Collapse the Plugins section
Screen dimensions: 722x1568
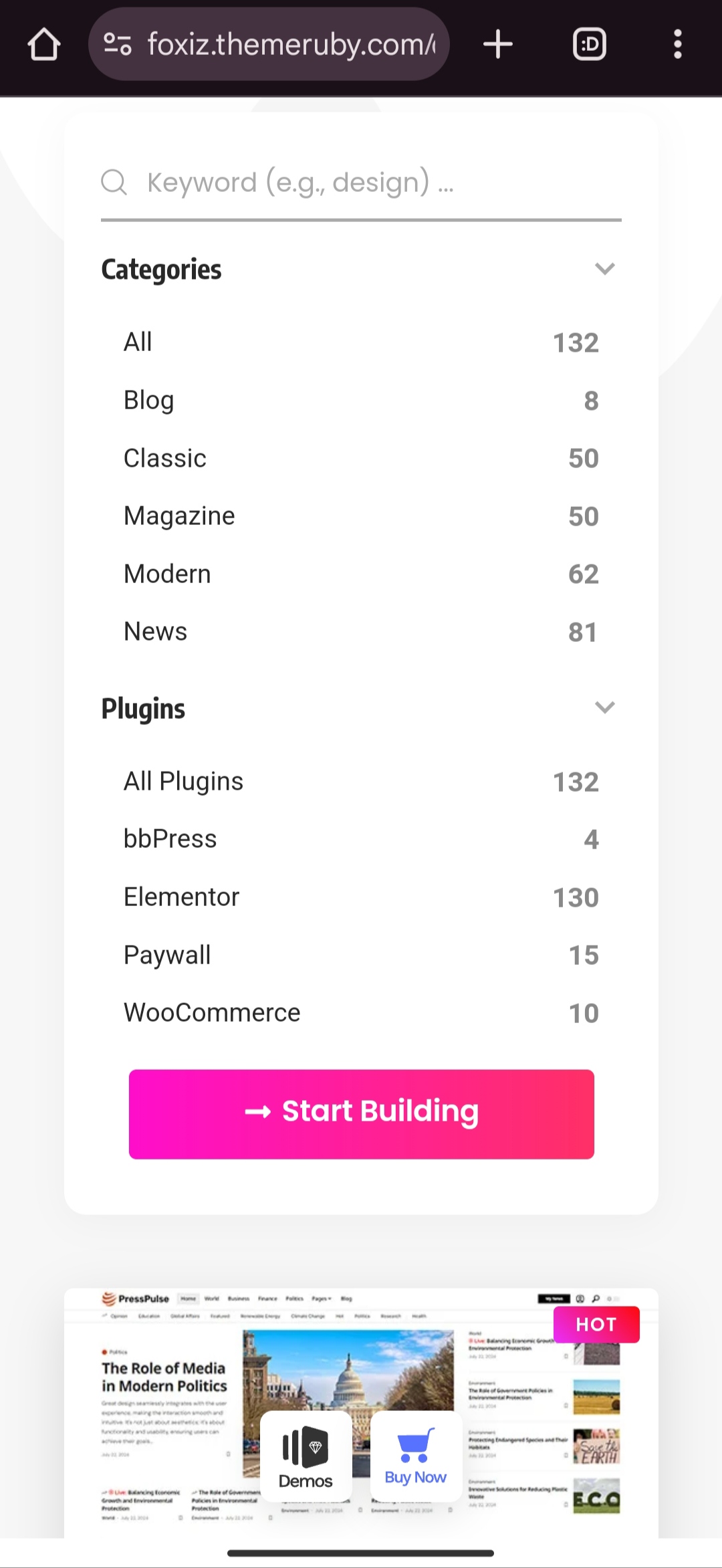pyautogui.click(x=604, y=708)
